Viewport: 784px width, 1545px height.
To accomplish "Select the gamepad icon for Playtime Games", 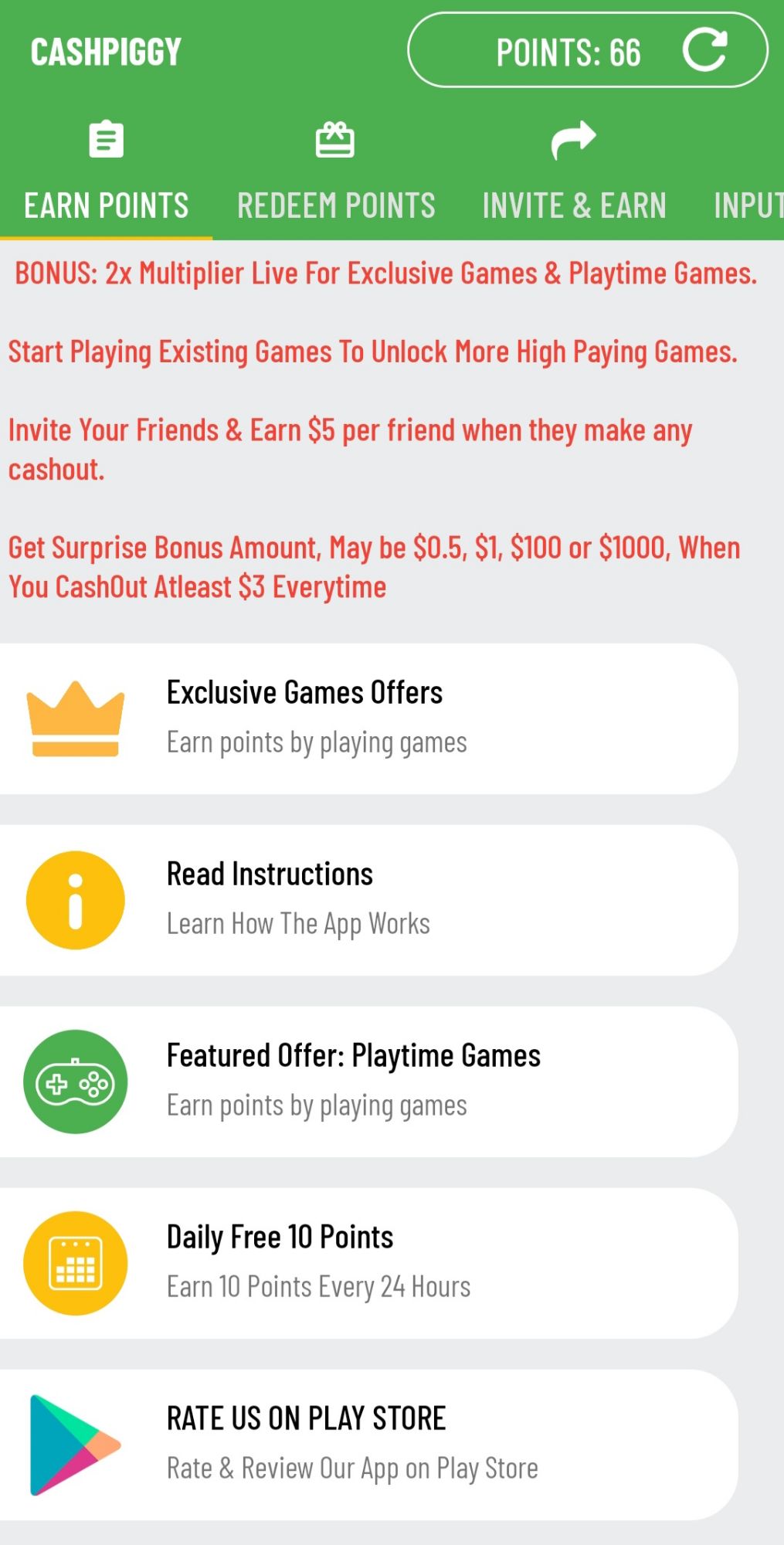I will (x=75, y=1081).
